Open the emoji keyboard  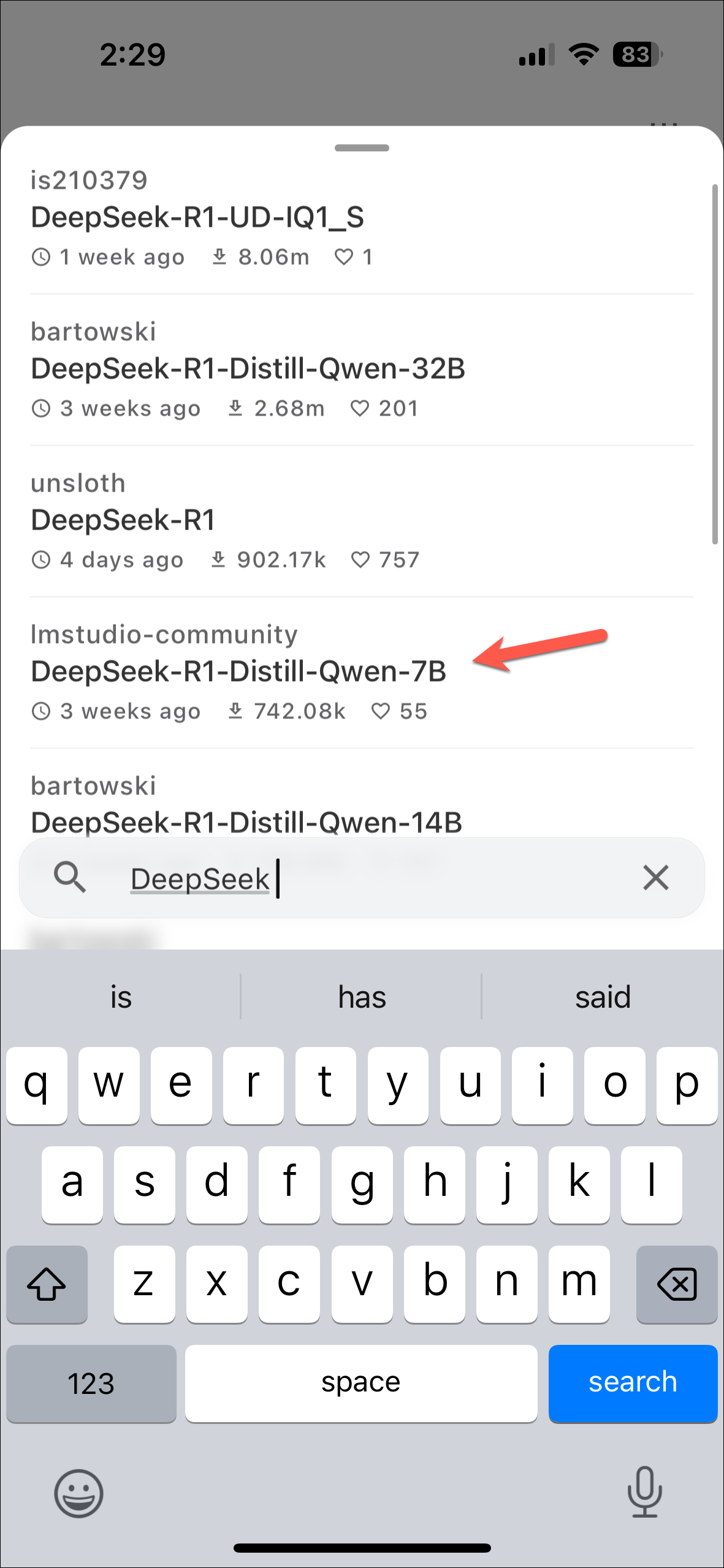click(78, 1493)
